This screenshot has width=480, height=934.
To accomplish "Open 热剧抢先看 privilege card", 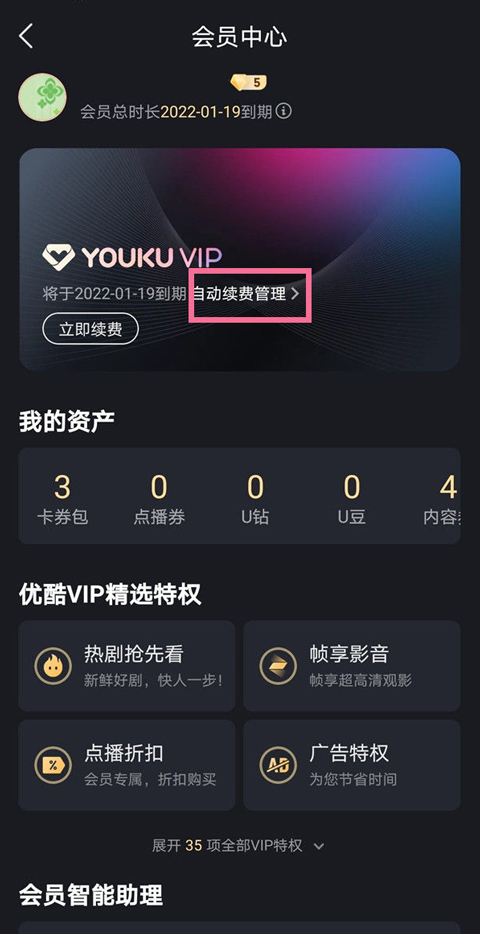I will coord(127,666).
